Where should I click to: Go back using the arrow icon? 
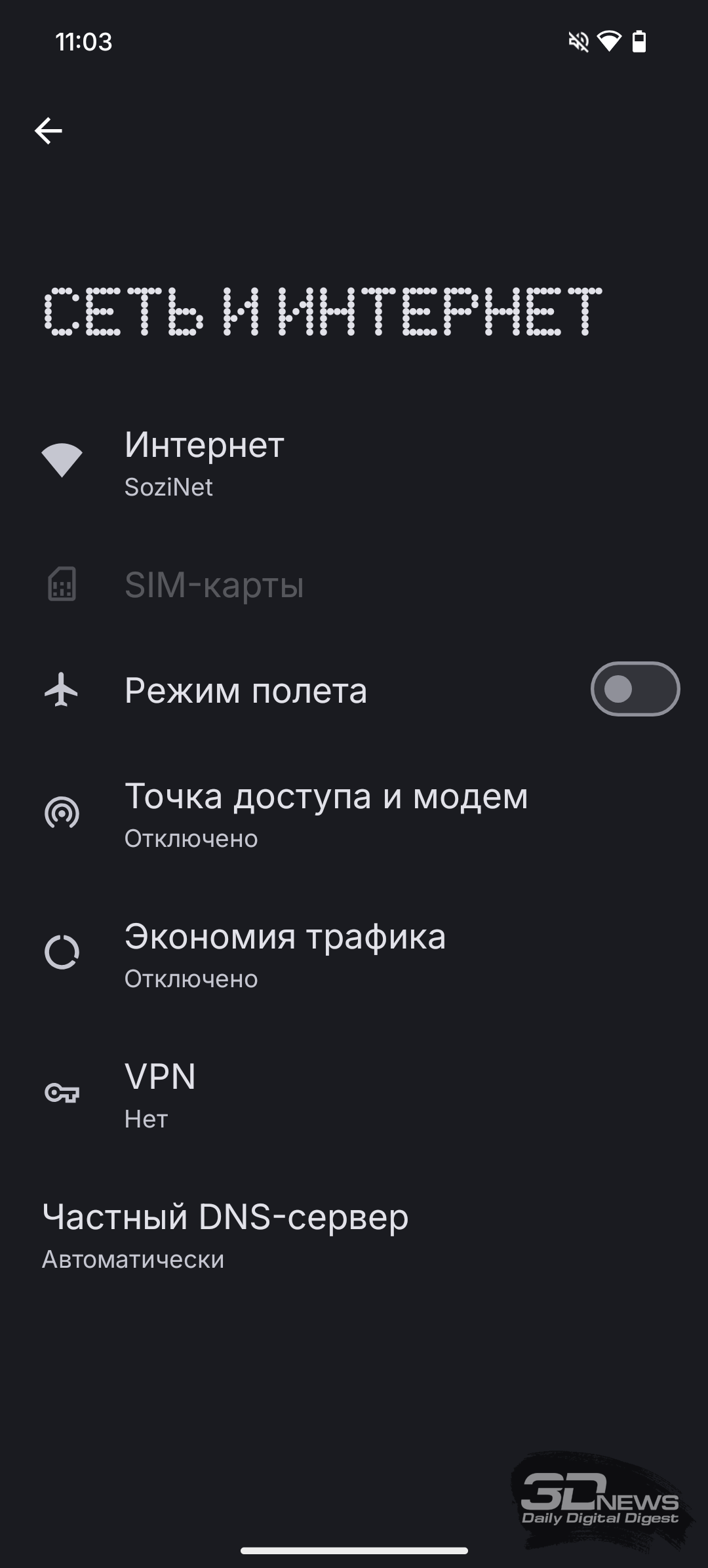coord(49,131)
